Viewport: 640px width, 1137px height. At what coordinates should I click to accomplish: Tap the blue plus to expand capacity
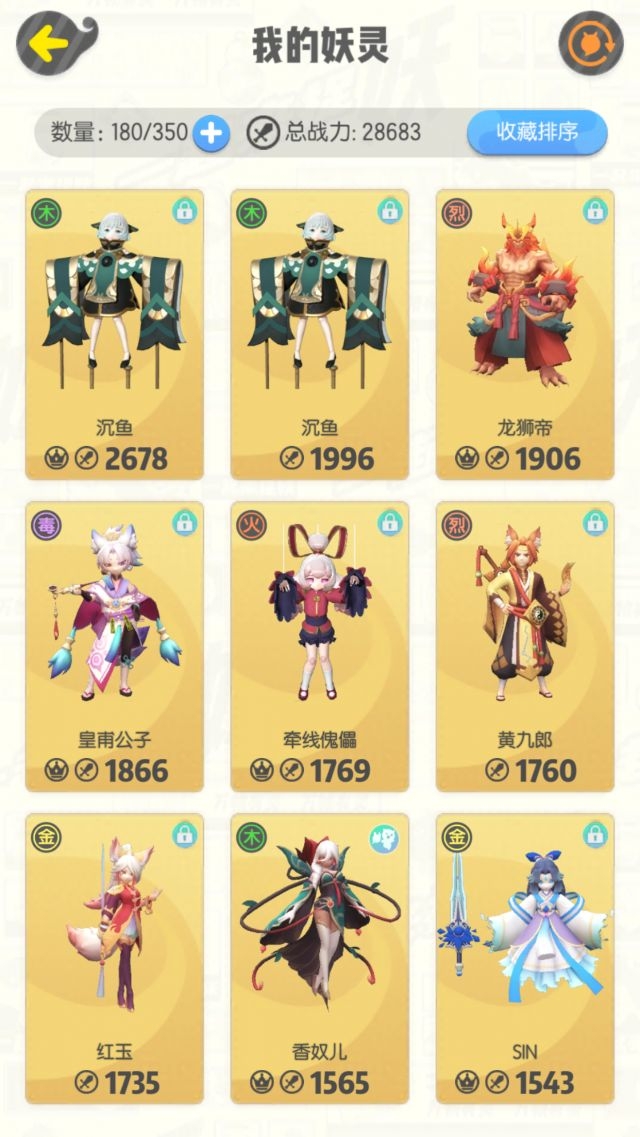211,132
